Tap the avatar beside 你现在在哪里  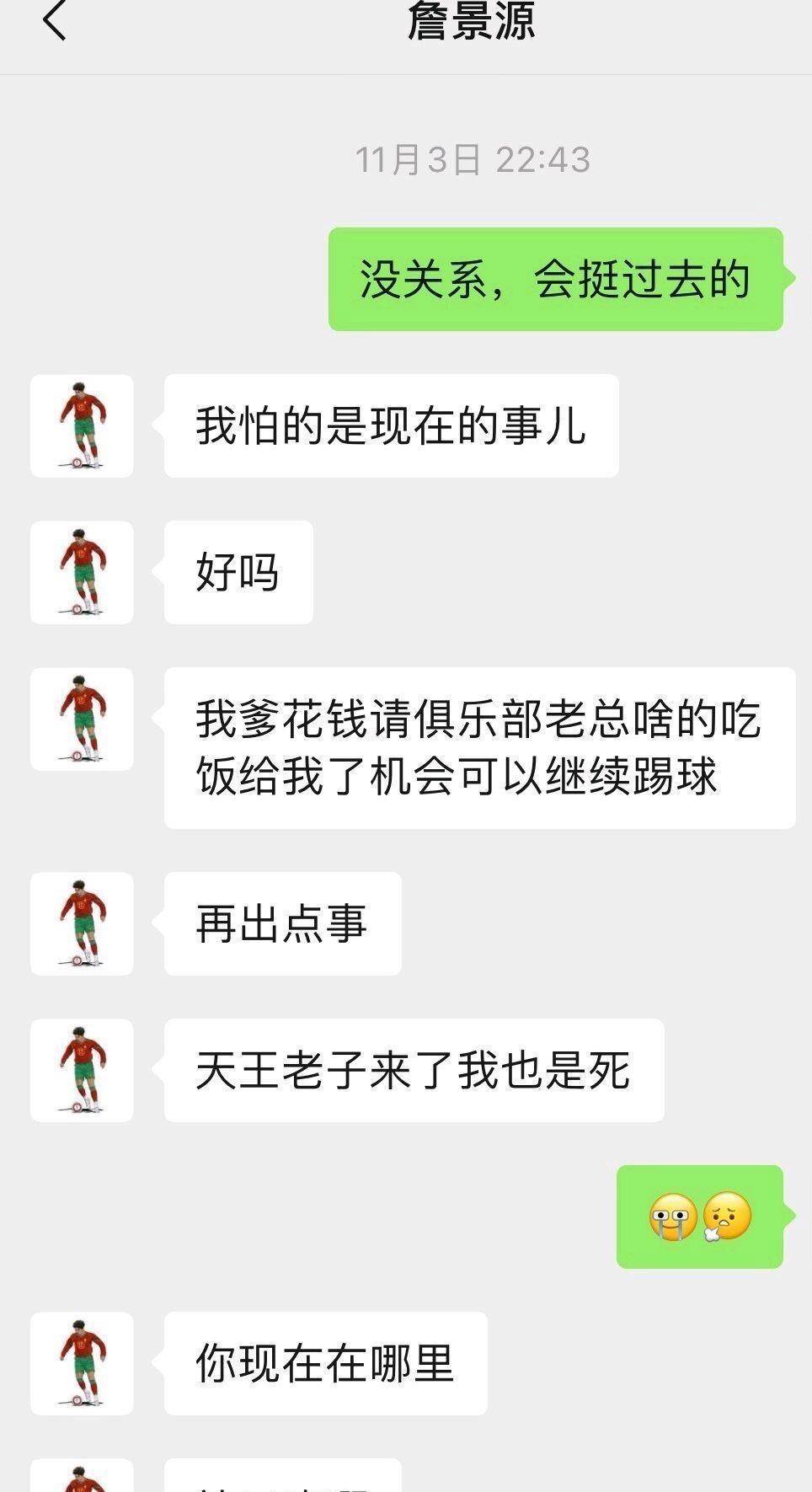tap(82, 1363)
